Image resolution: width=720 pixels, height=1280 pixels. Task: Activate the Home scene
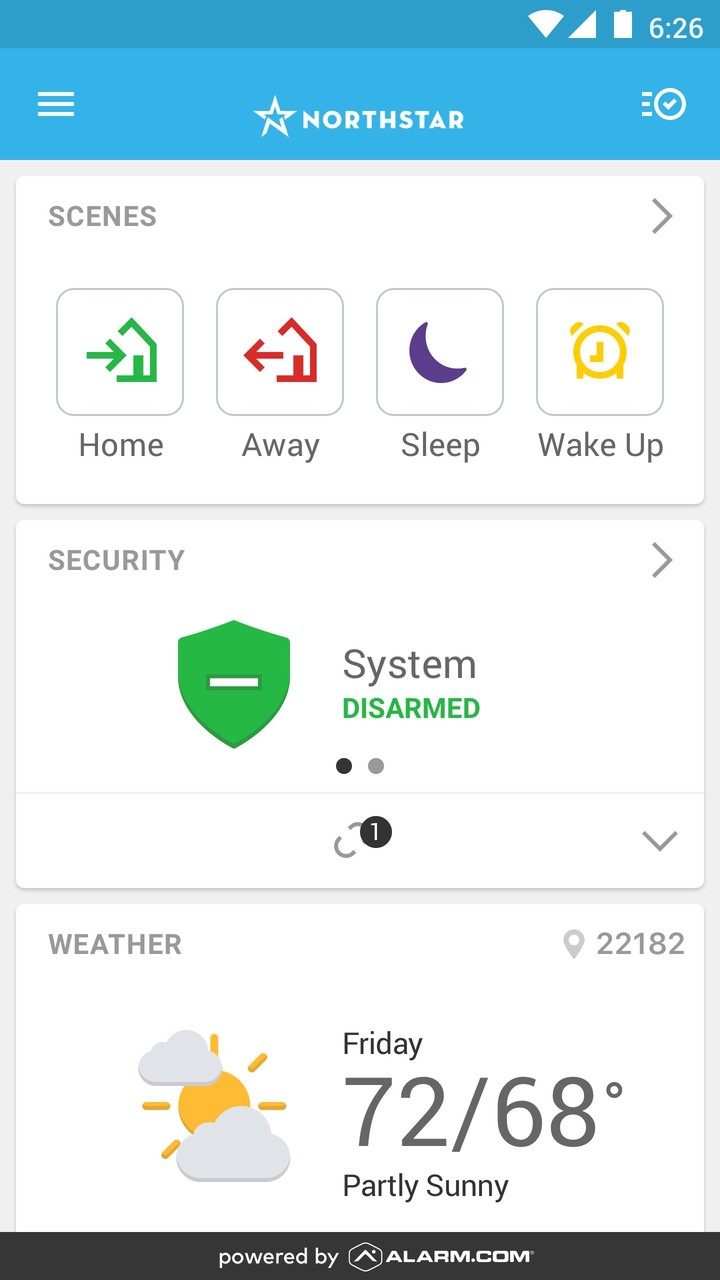[x=120, y=352]
